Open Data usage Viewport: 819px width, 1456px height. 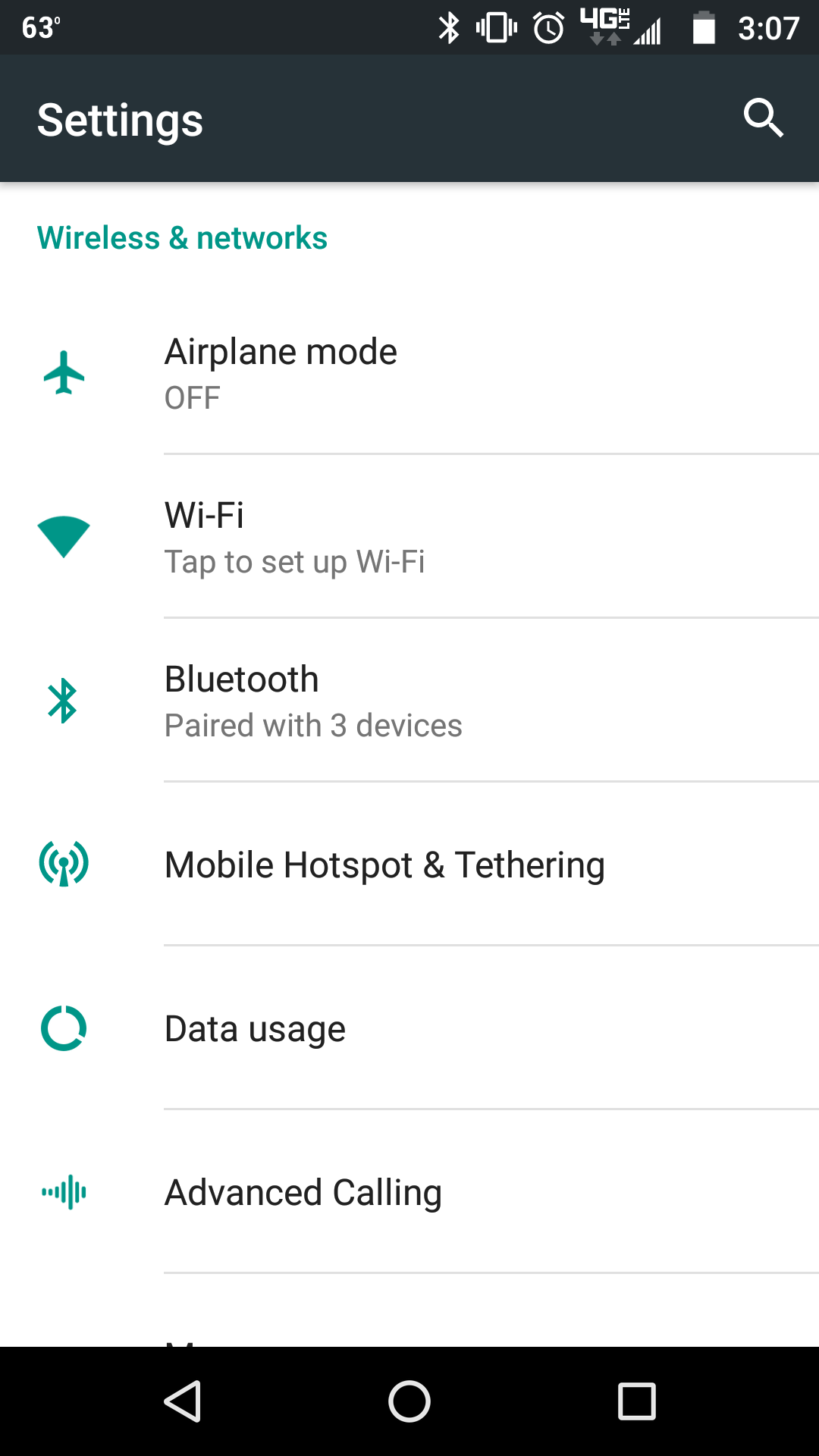tap(409, 1028)
